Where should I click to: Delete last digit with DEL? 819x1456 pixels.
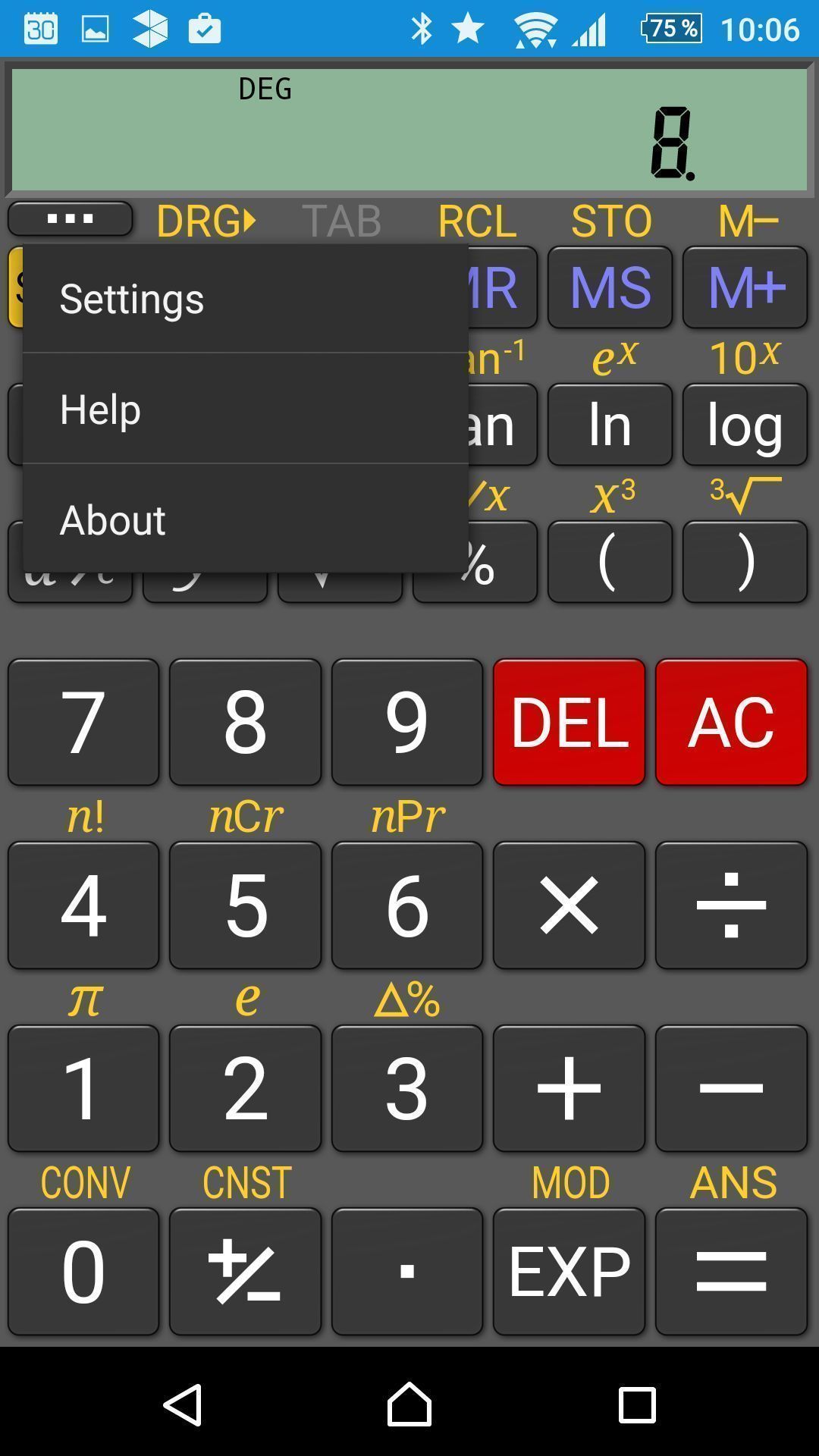point(569,722)
